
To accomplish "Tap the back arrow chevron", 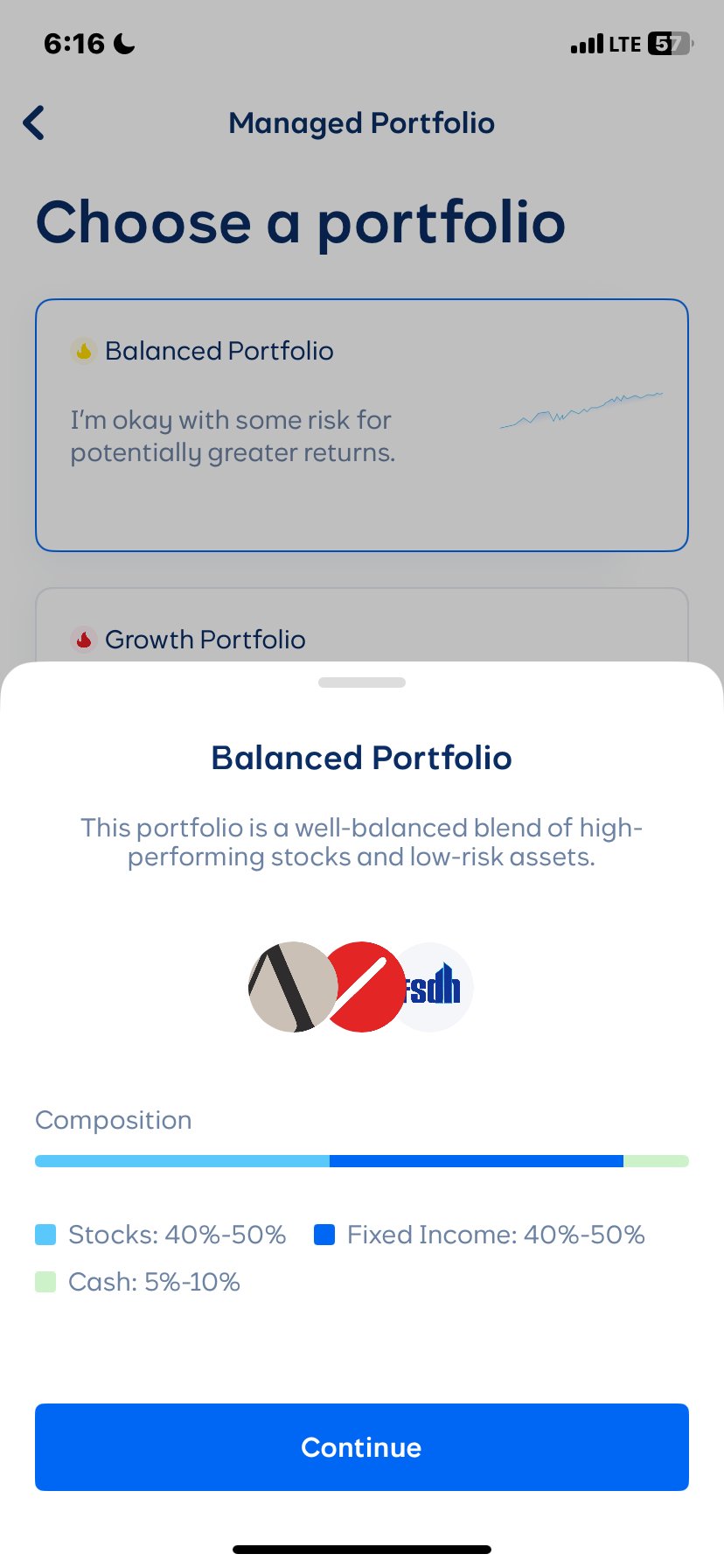I will pos(33,122).
